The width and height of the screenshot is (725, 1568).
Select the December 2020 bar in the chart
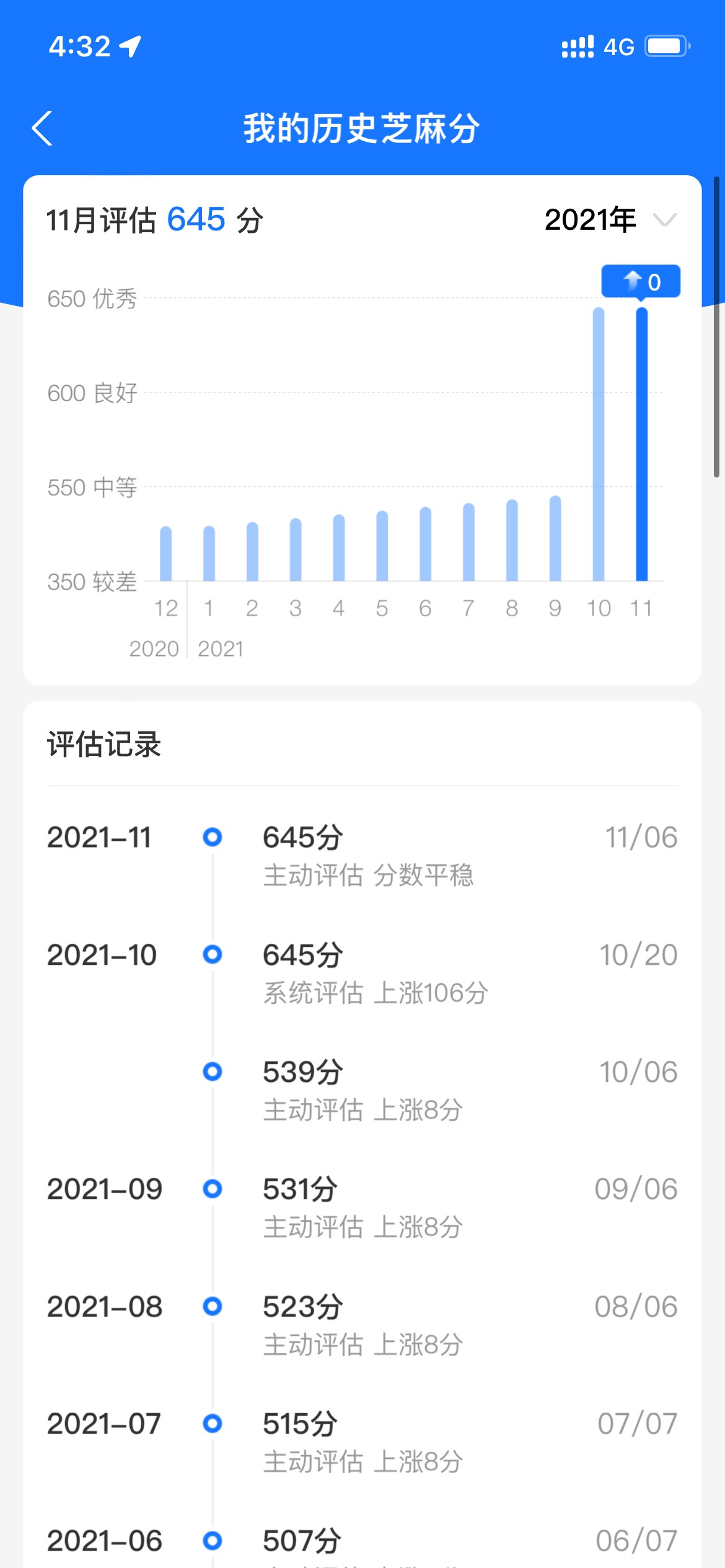(x=166, y=554)
